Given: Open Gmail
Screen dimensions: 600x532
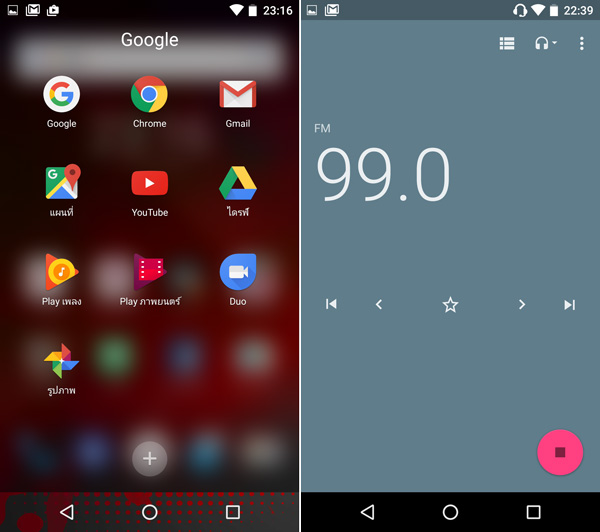Looking at the screenshot, I should [x=237, y=96].
